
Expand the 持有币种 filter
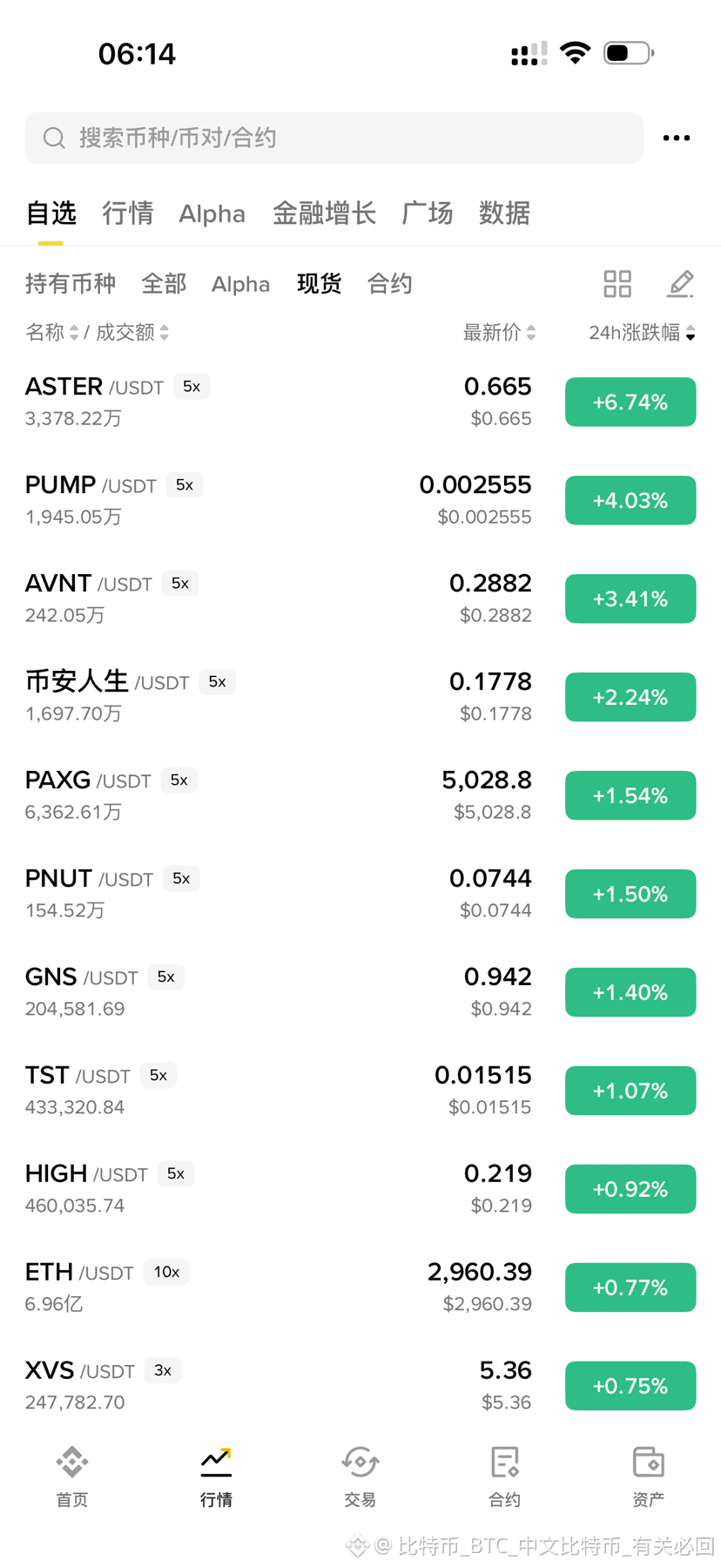pyautogui.click(x=70, y=283)
